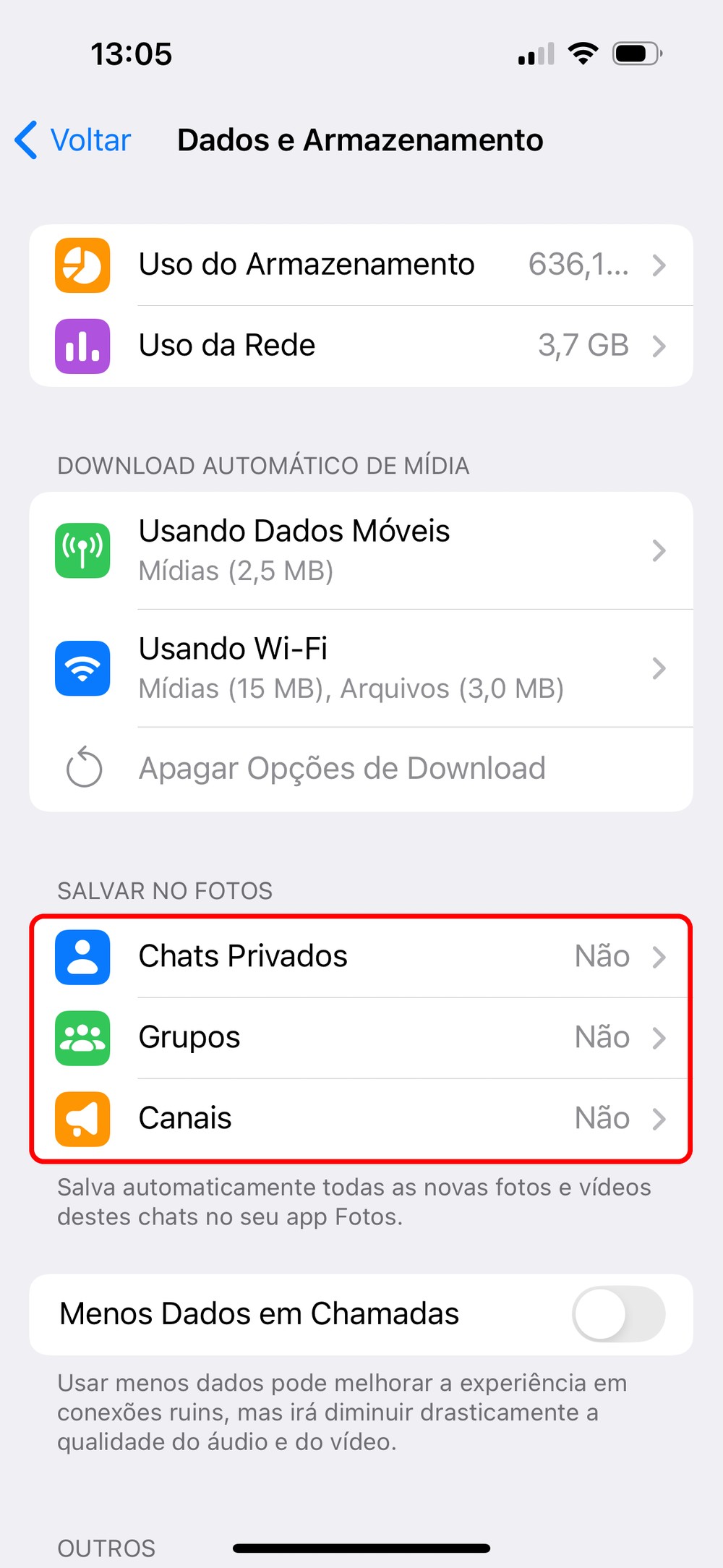
Task: Open Chats Privados save option
Action: tap(361, 957)
